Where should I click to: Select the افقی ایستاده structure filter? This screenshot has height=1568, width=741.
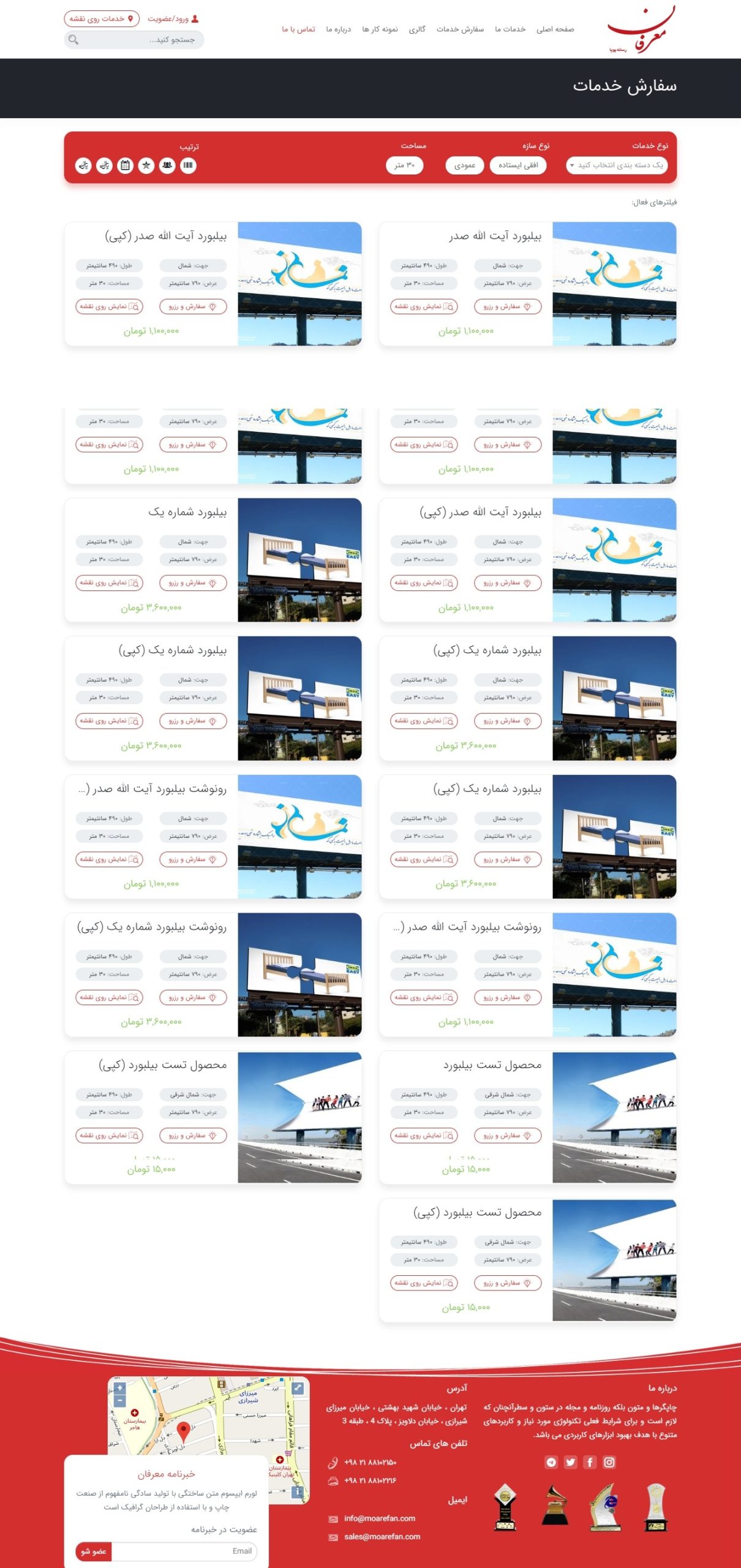[x=518, y=165]
